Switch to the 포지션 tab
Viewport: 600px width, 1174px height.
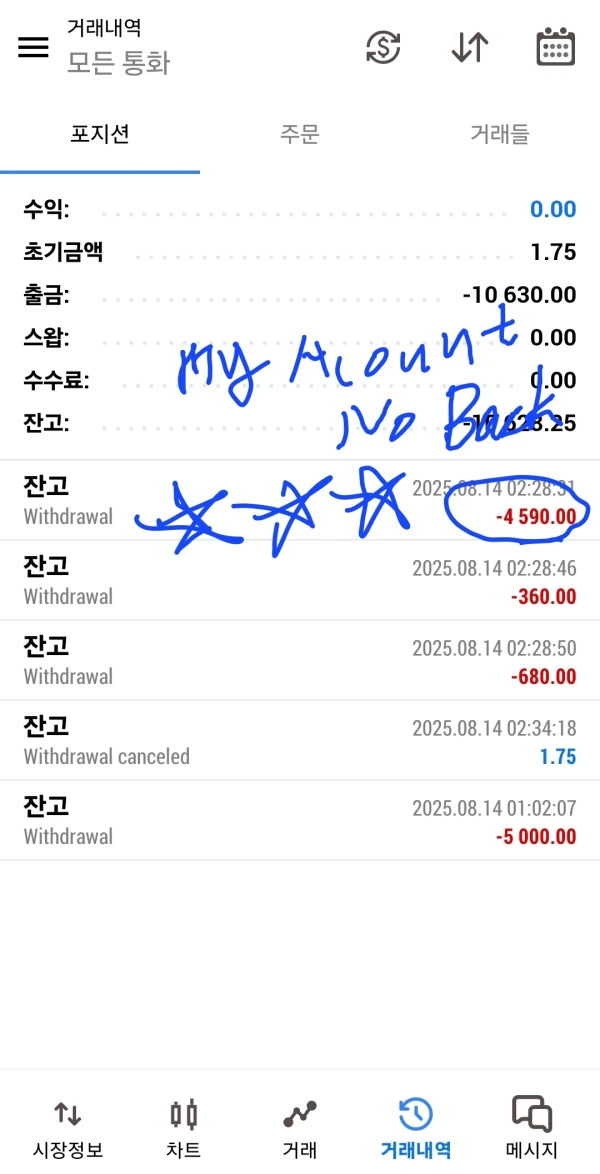100,134
